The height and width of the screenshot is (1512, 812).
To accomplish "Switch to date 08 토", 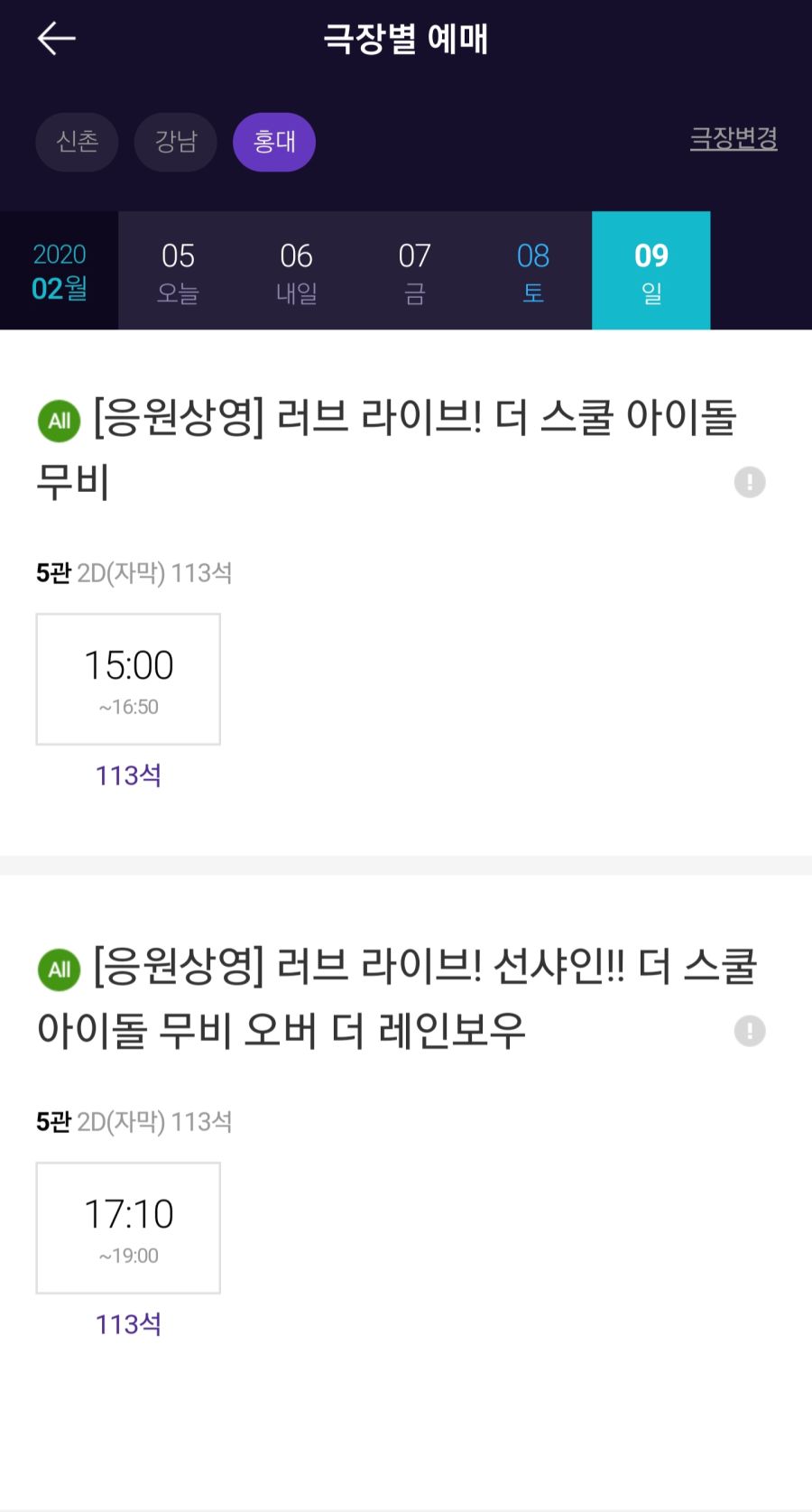I will pos(533,271).
